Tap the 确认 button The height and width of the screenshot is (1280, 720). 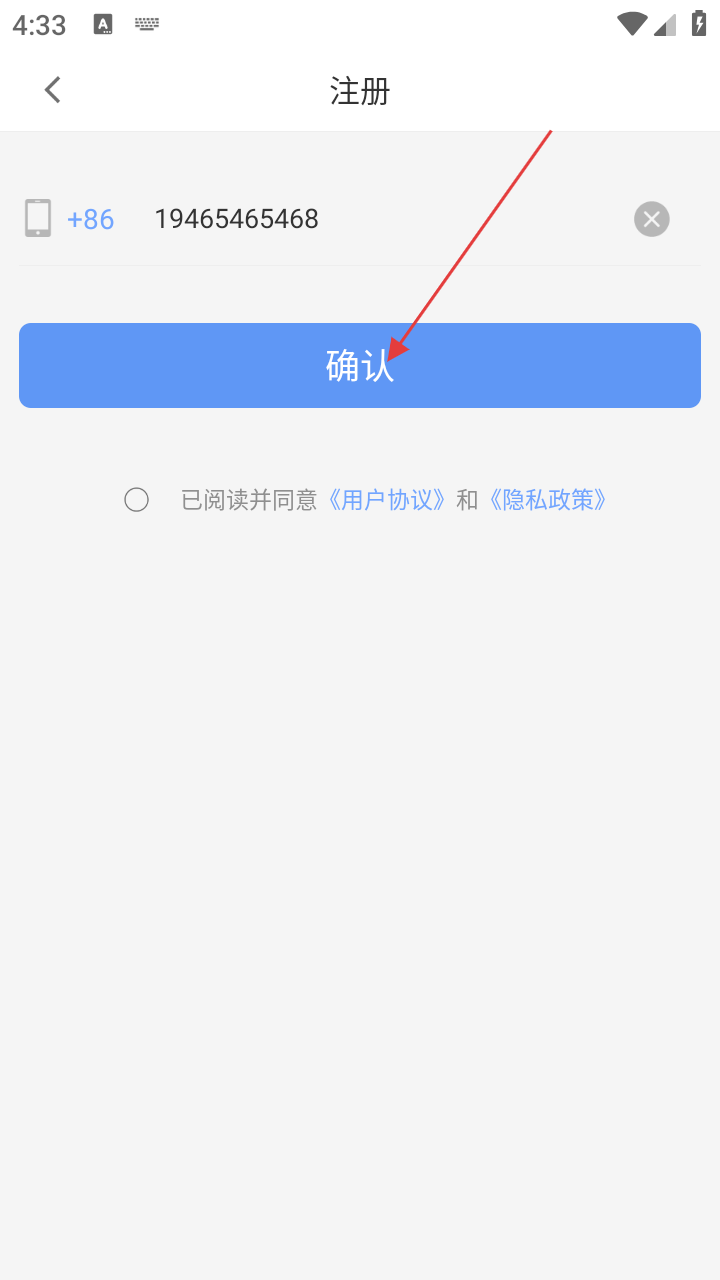pos(360,366)
